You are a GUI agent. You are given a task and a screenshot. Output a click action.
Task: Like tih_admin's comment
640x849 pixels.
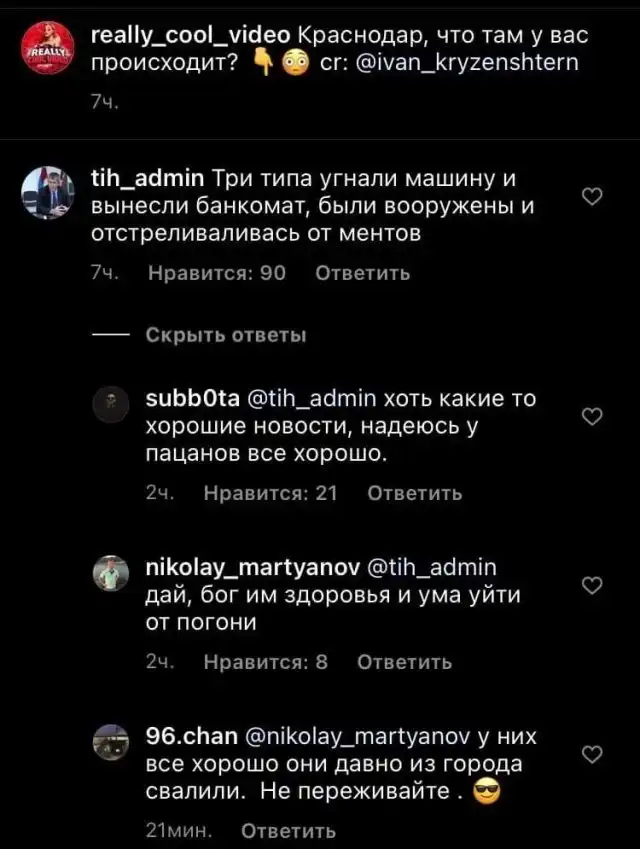591,198
